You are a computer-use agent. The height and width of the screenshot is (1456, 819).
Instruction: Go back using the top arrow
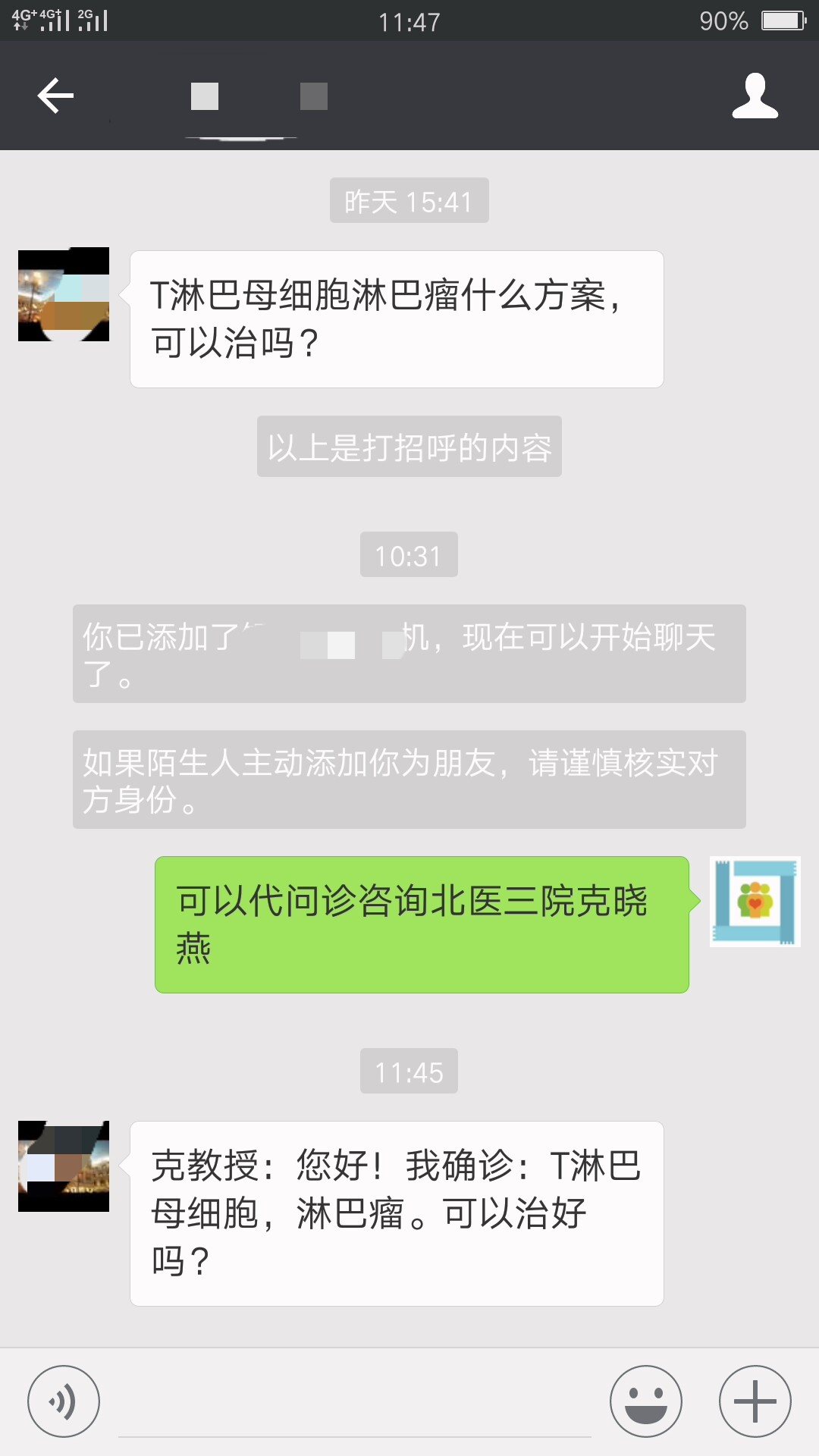(55, 96)
